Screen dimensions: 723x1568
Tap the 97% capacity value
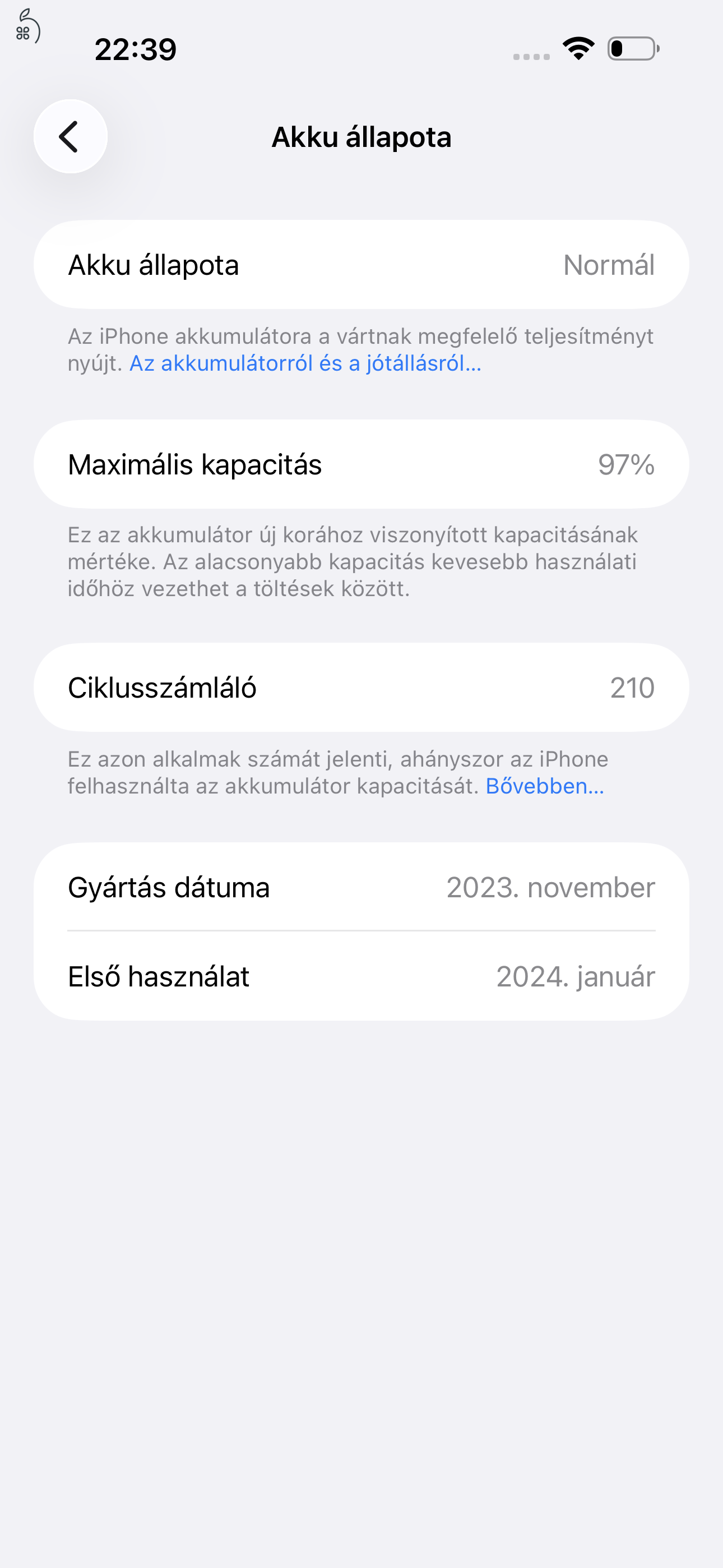(x=628, y=464)
